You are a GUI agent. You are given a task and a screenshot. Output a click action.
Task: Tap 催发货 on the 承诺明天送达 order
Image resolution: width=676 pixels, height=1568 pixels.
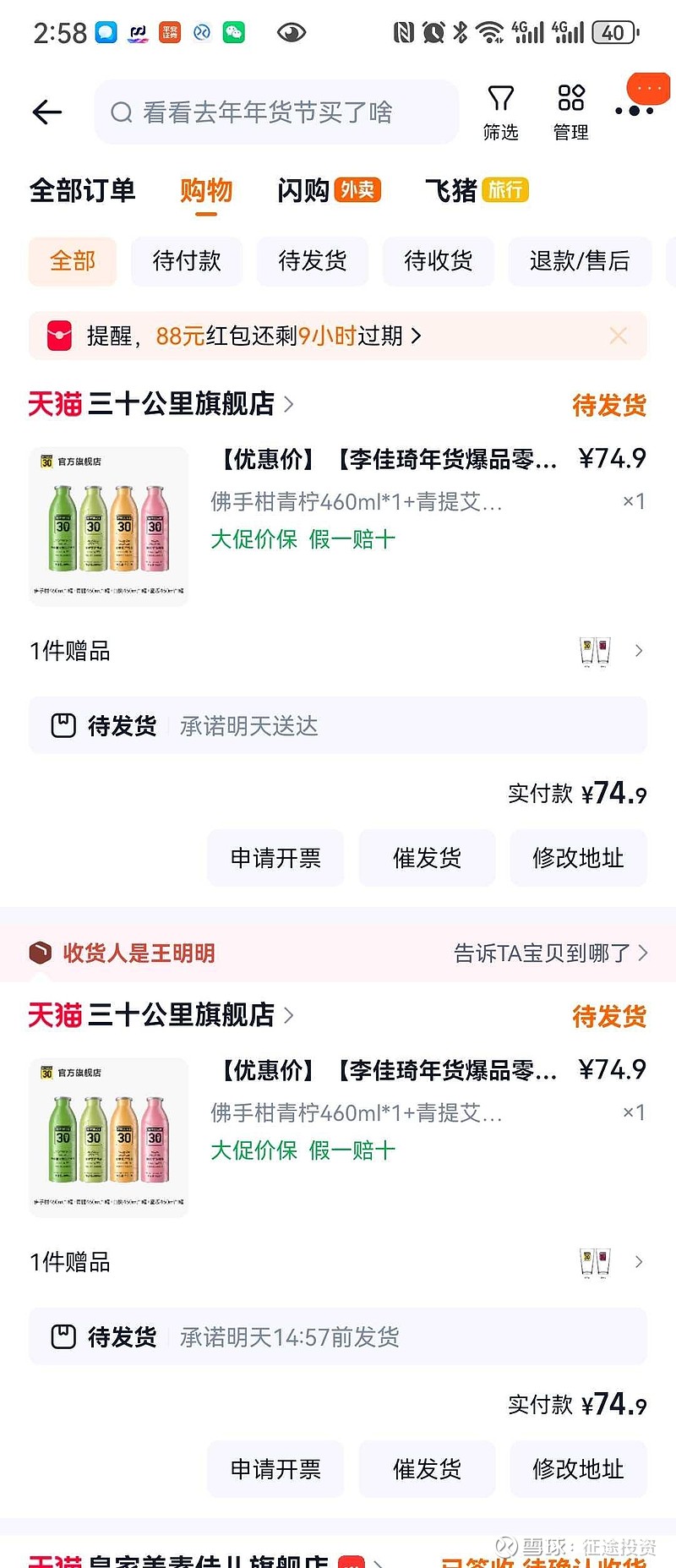[x=427, y=858]
